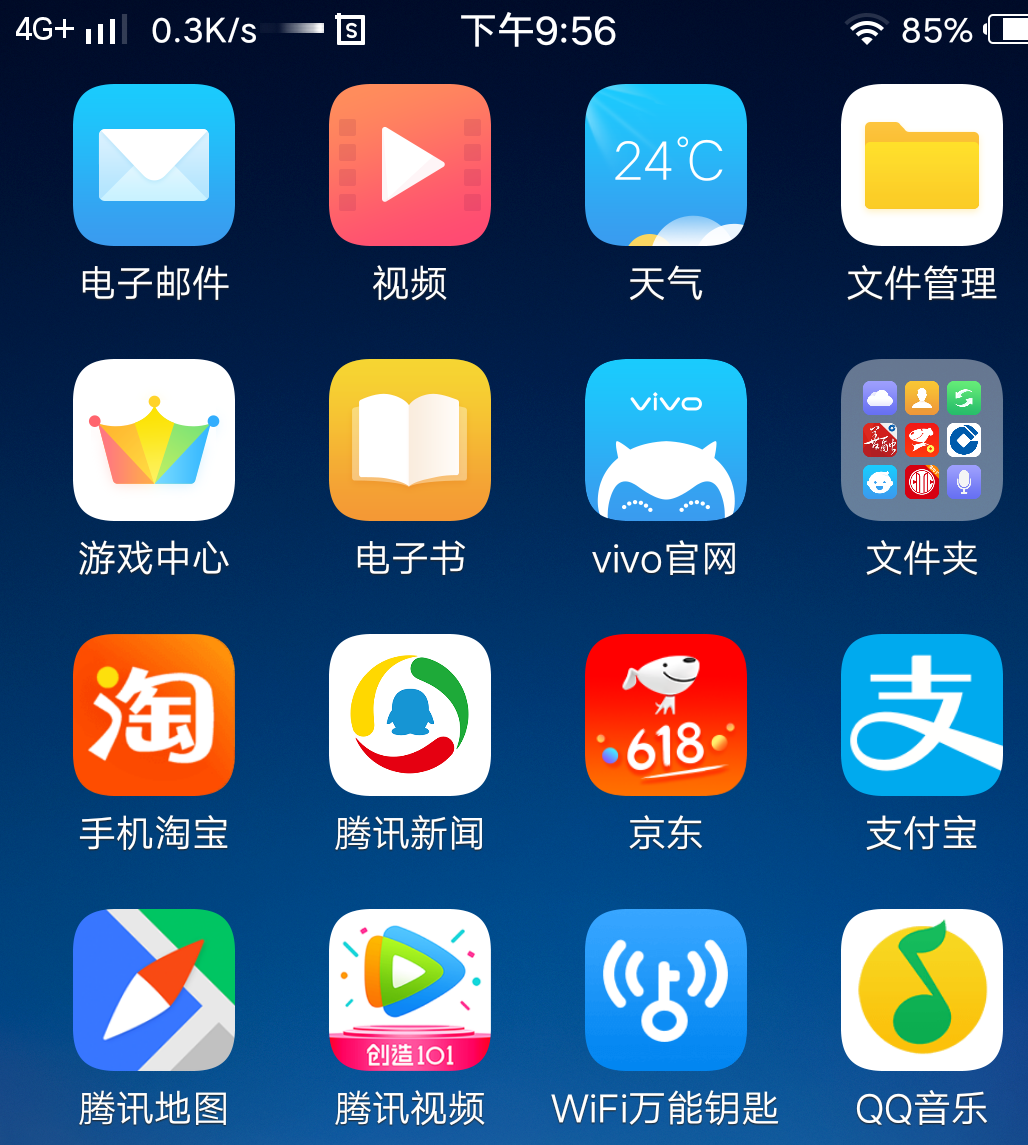This screenshot has height=1145, width=1028.
Task: Launch 游戏中心 game center
Action: tap(154, 440)
